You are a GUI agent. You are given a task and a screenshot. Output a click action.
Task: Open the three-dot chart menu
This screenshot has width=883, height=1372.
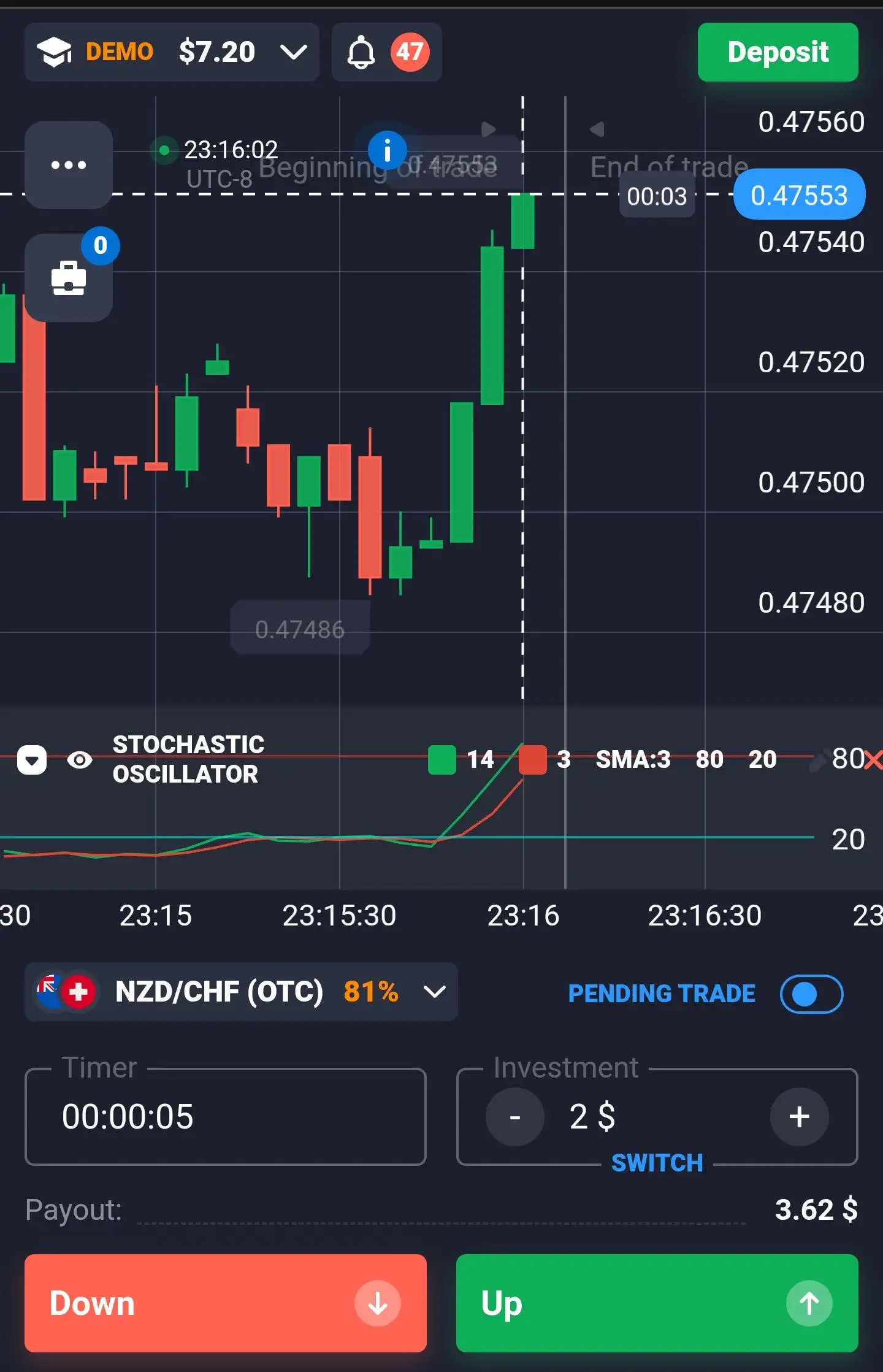pos(69,164)
